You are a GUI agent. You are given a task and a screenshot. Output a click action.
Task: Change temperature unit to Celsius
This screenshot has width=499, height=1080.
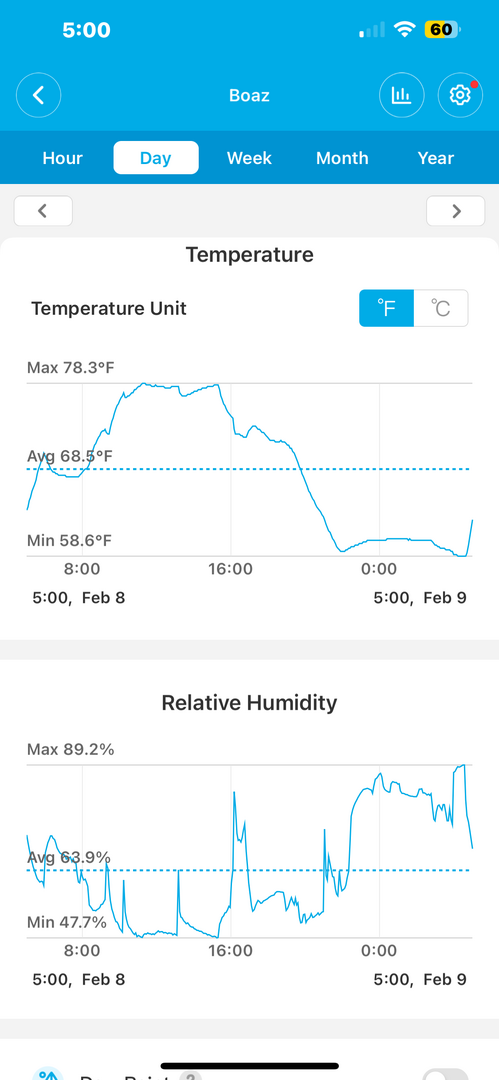(x=441, y=308)
